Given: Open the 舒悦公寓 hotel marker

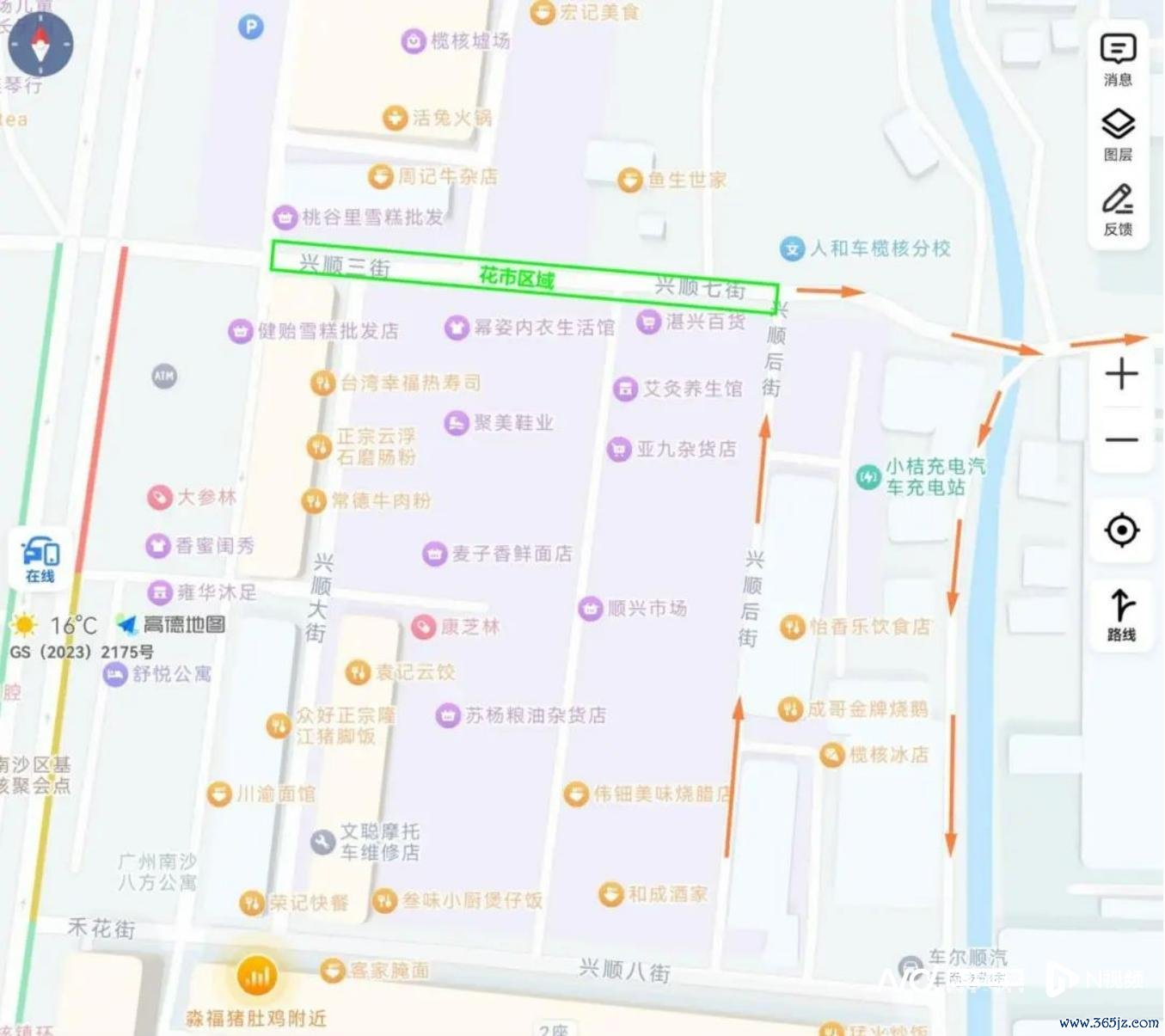Looking at the screenshot, I should 115,674.
